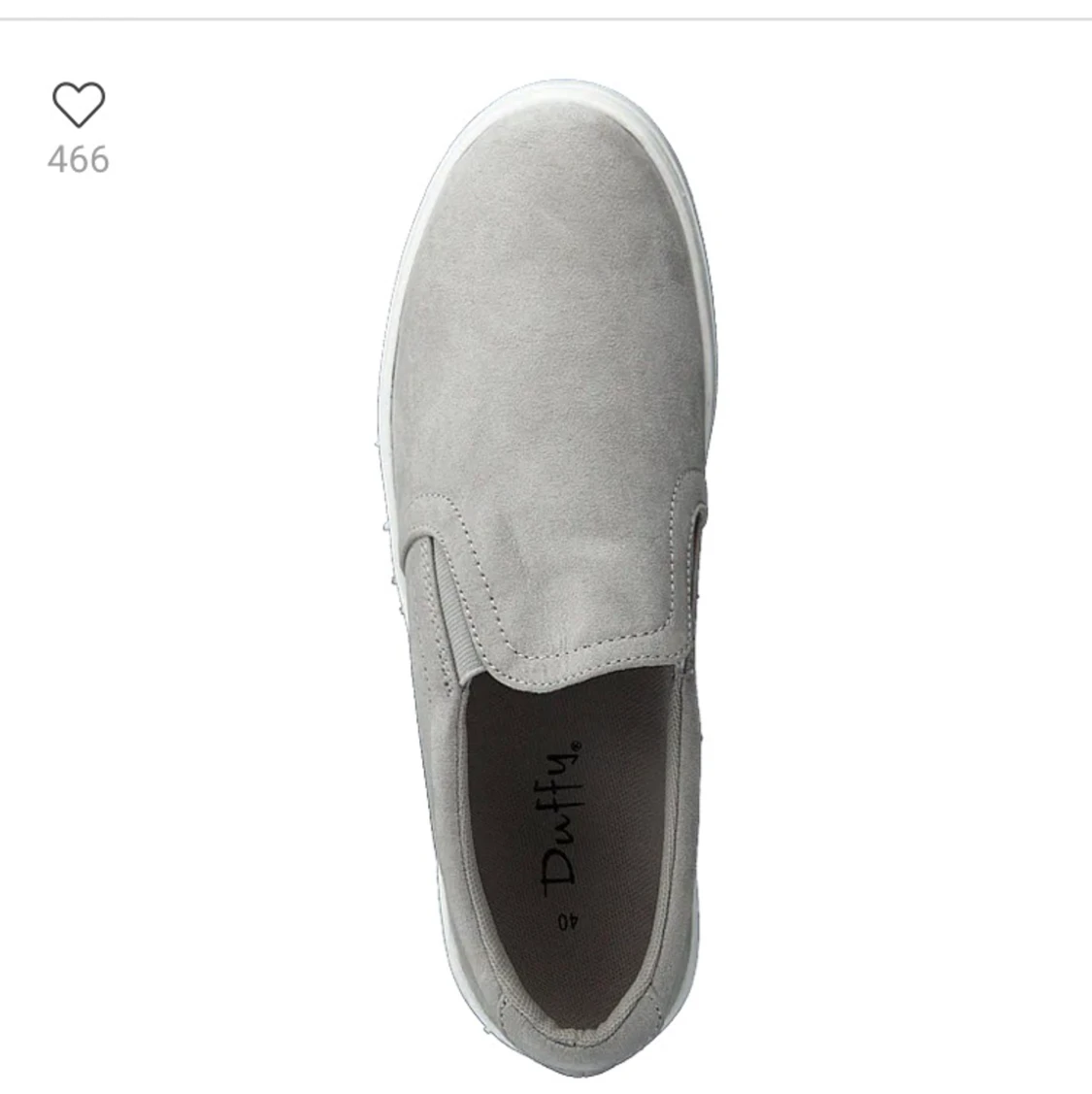This screenshot has width=1092, height=1094.
Task: Tap the heart outline to favorite the shoe
Action: (80, 104)
